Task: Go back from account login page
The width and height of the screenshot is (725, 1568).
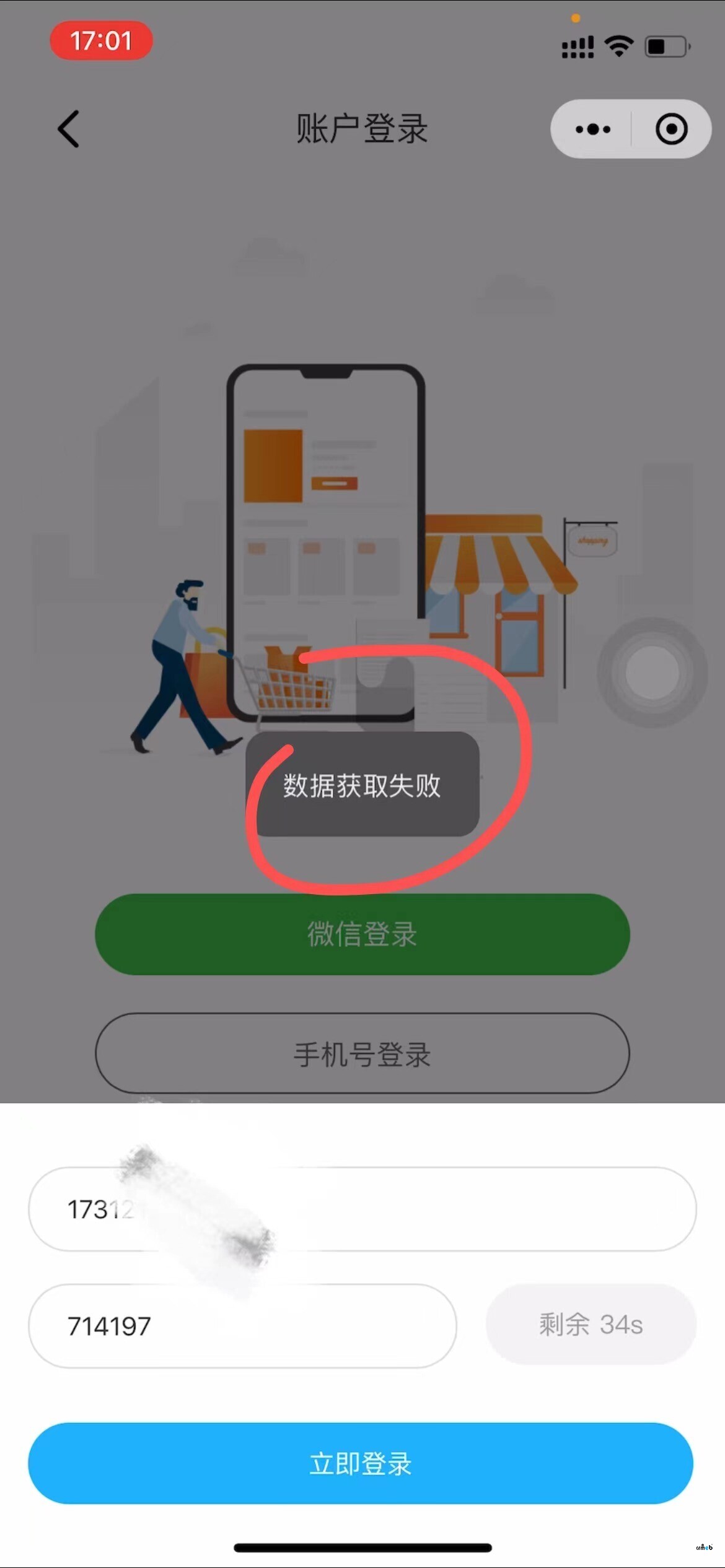Action: pyautogui.click(x=68, y=129)
